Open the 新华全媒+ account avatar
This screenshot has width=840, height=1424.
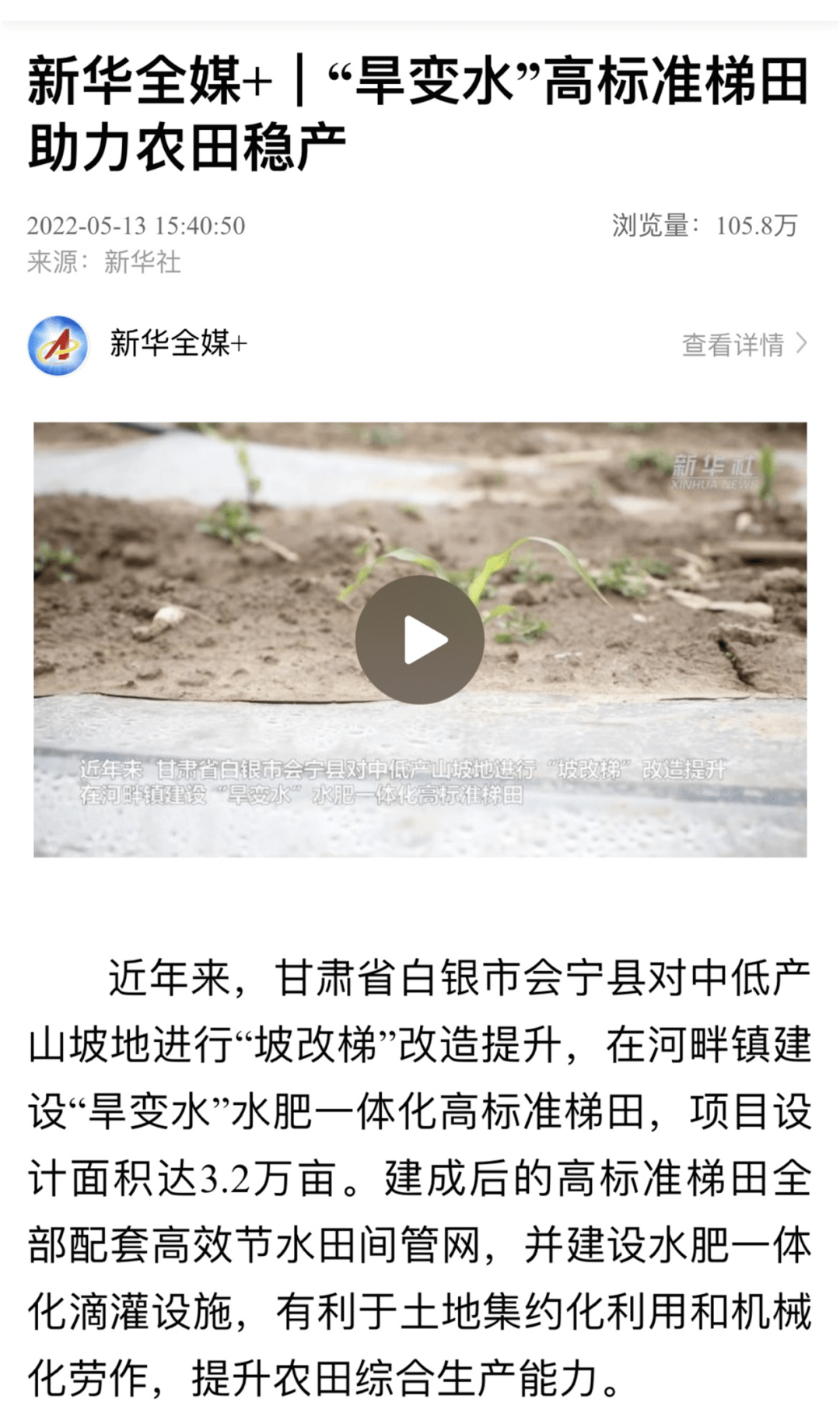58,345
